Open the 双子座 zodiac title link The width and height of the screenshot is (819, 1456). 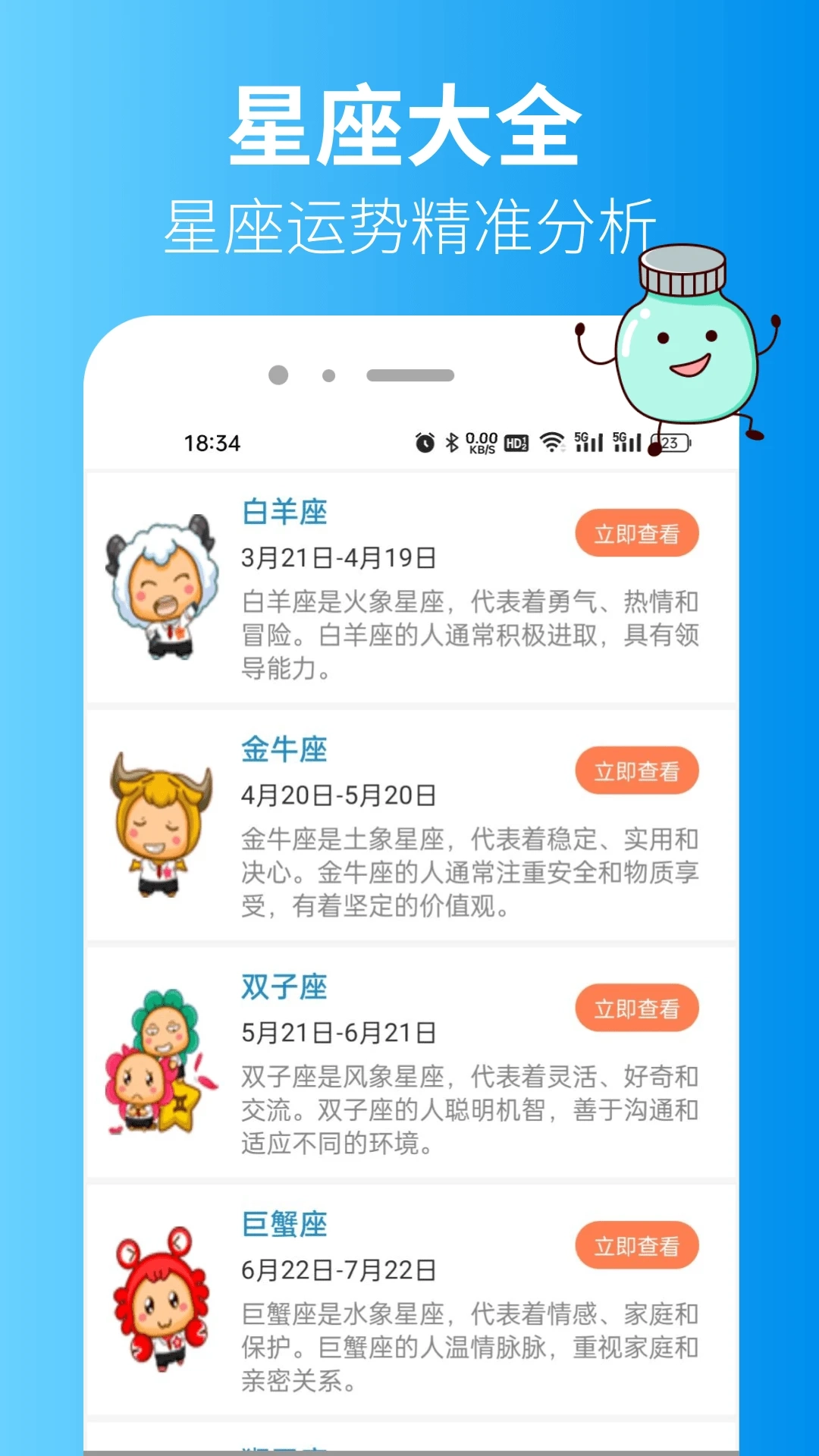click(x=284, y=987)
